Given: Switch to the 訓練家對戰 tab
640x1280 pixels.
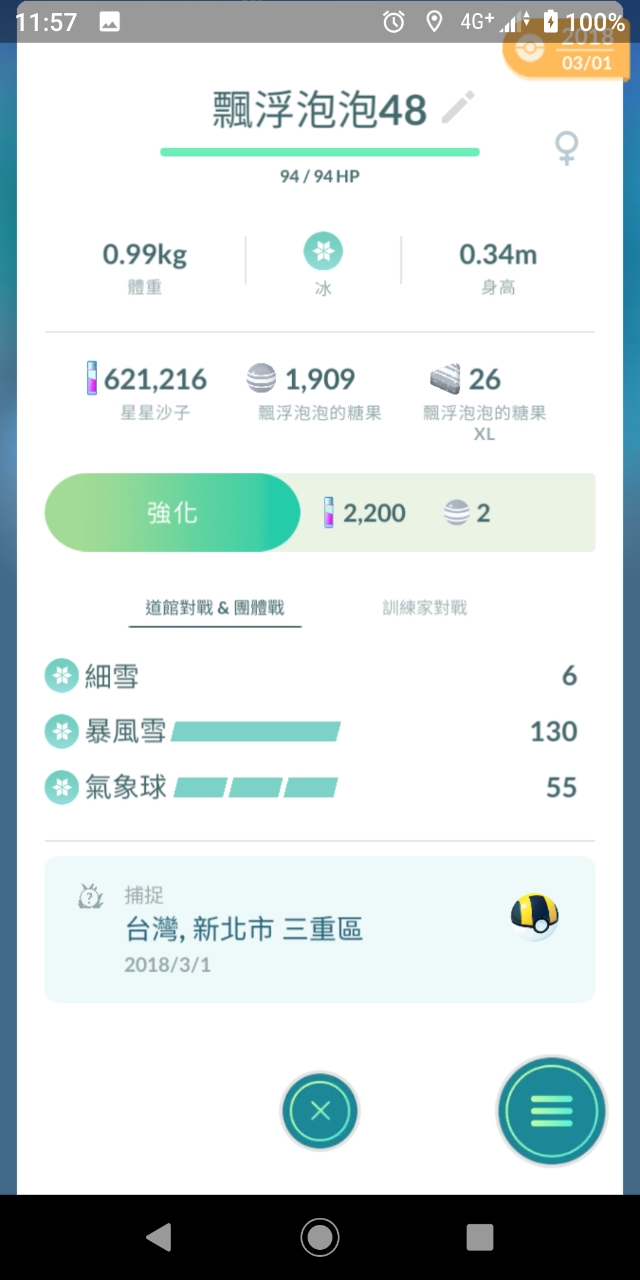Looking at the screenshot, I should point(424,607).
